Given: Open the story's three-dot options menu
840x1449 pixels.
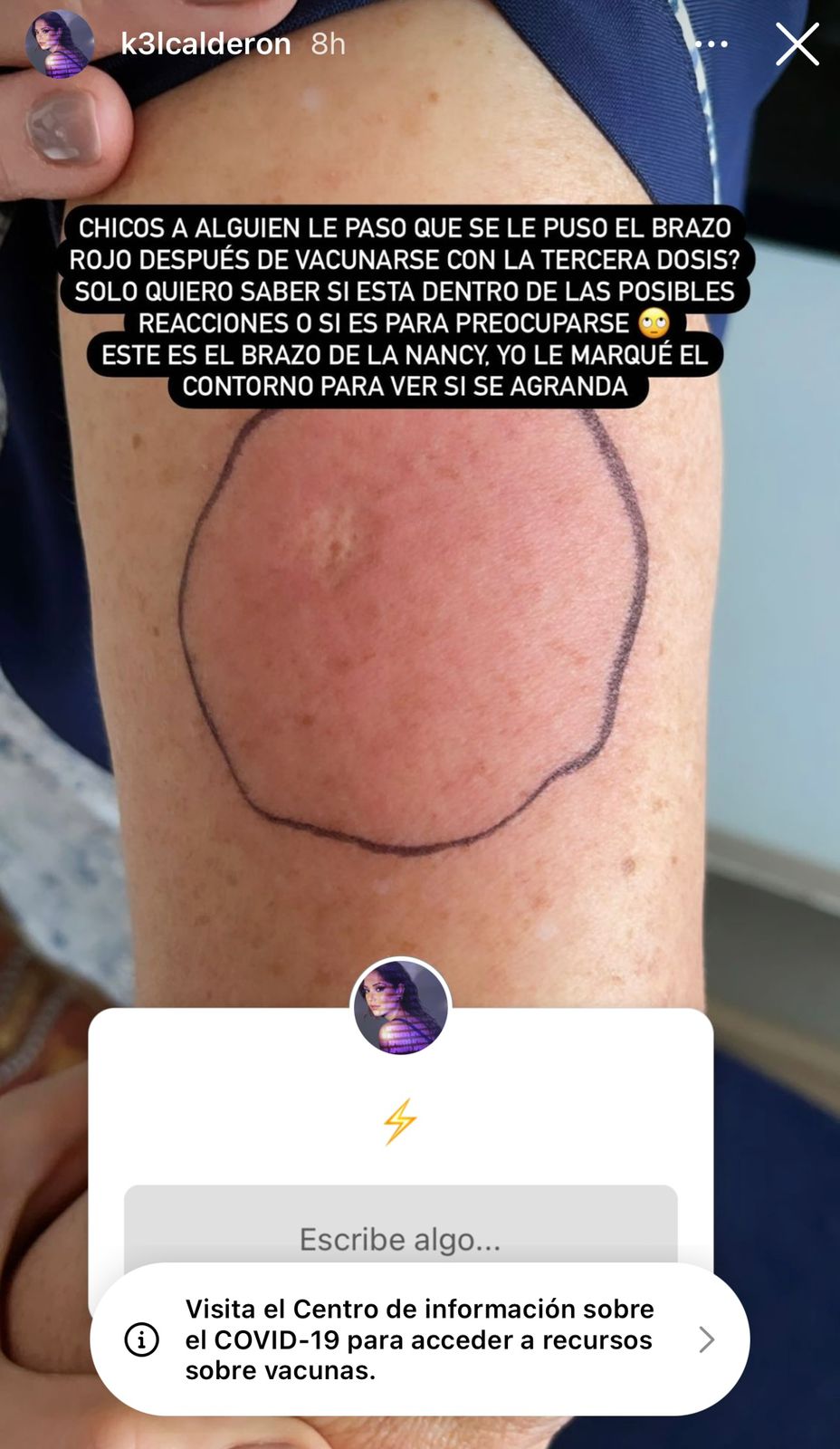Looking at the screenshot, I should coord(711,44).
